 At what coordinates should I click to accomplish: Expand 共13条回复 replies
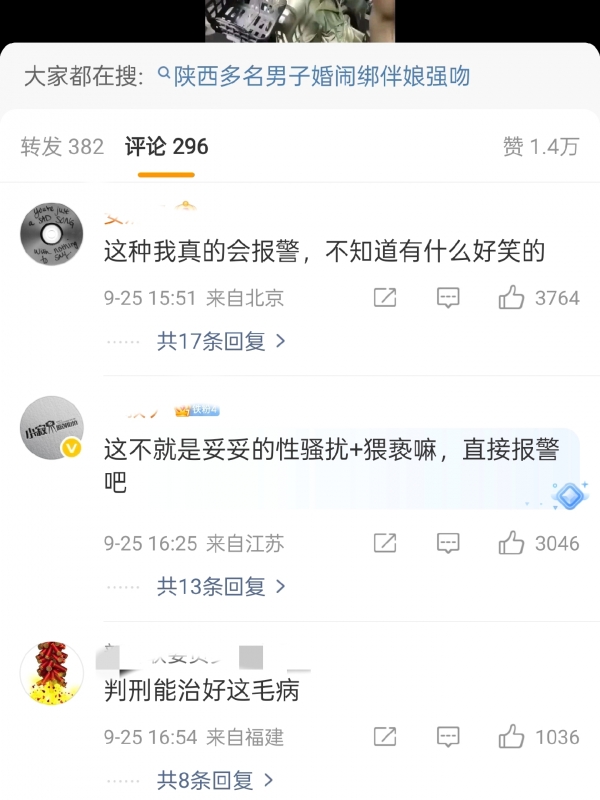coord(220,586)
